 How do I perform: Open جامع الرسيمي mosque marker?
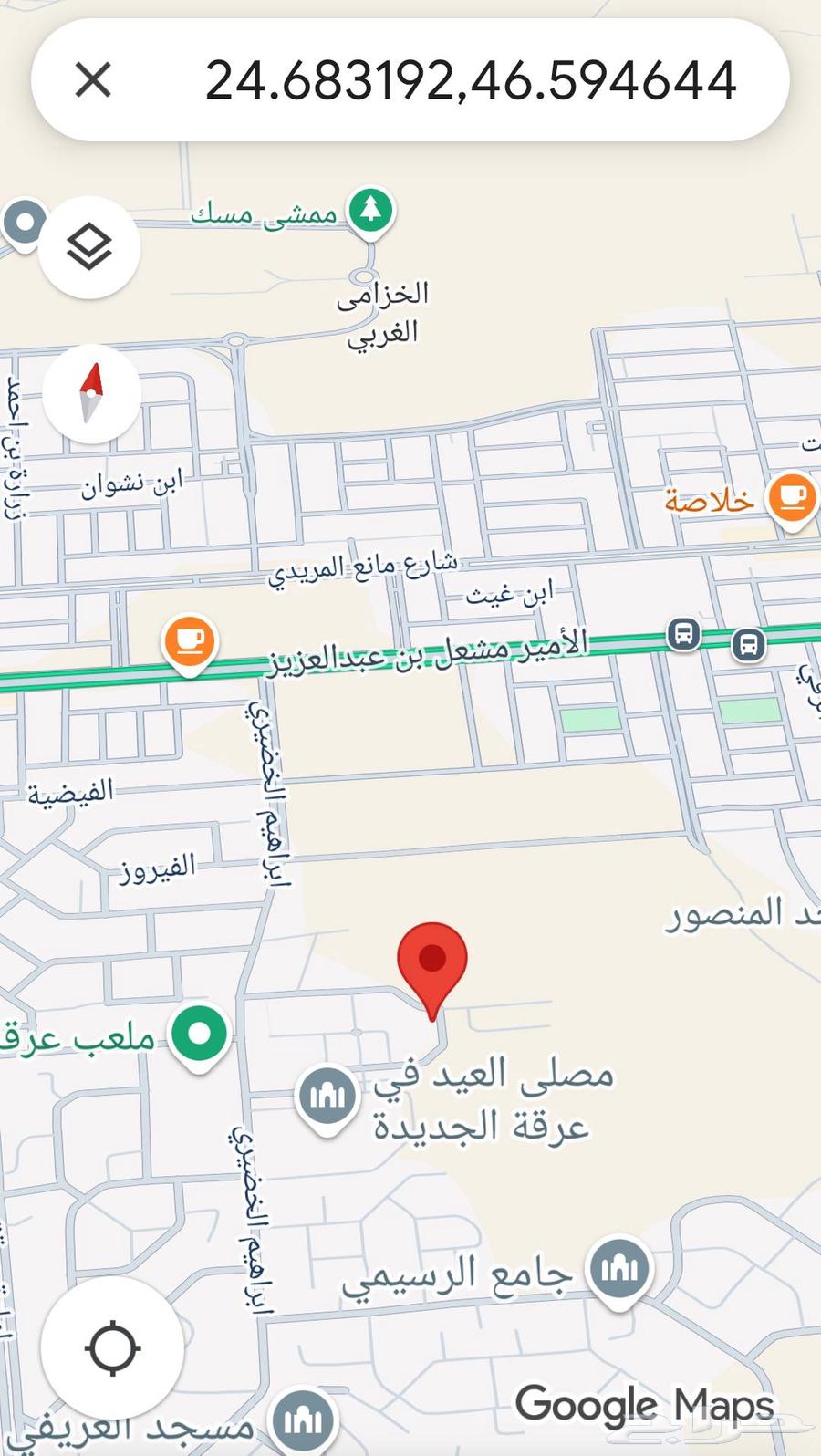(619, 1267)
